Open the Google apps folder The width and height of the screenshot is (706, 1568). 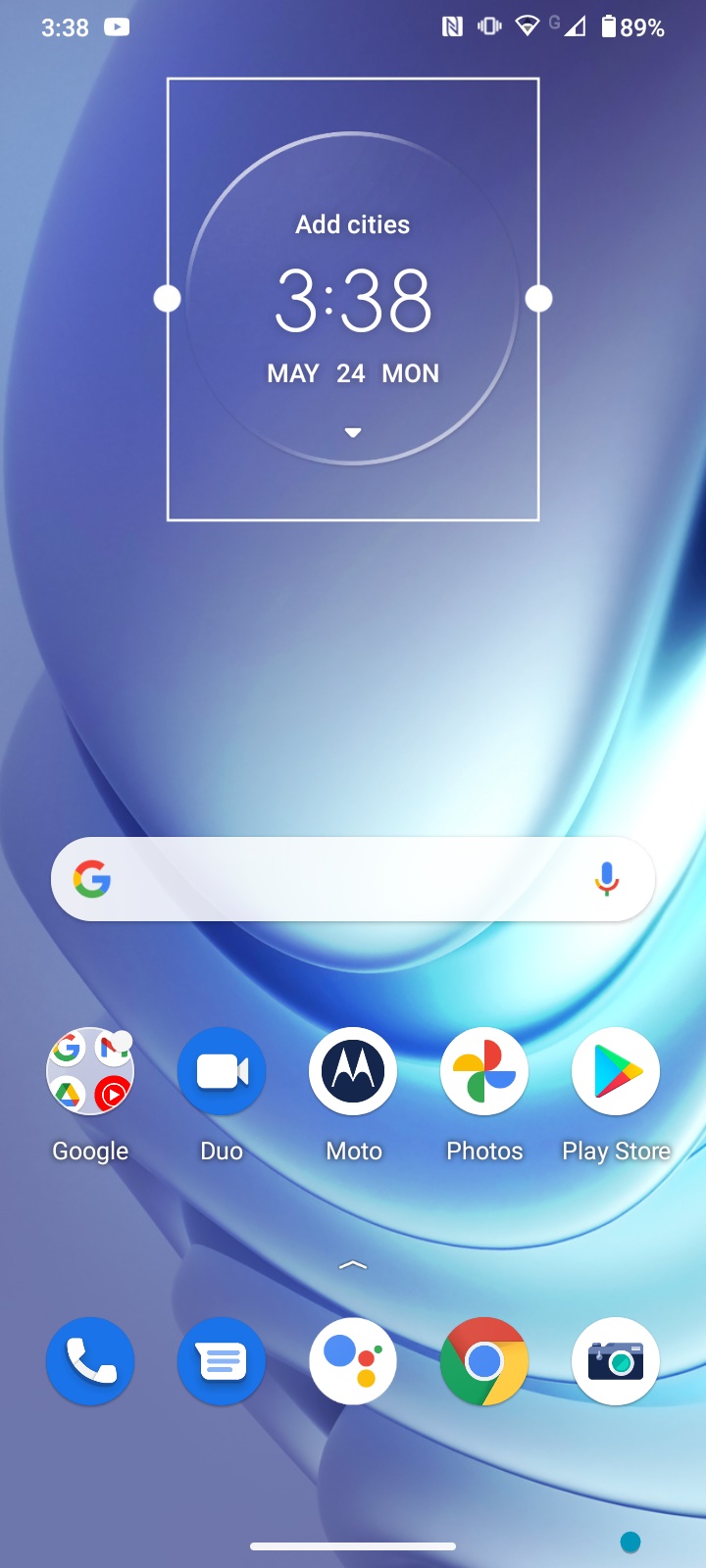(90, 1071)
